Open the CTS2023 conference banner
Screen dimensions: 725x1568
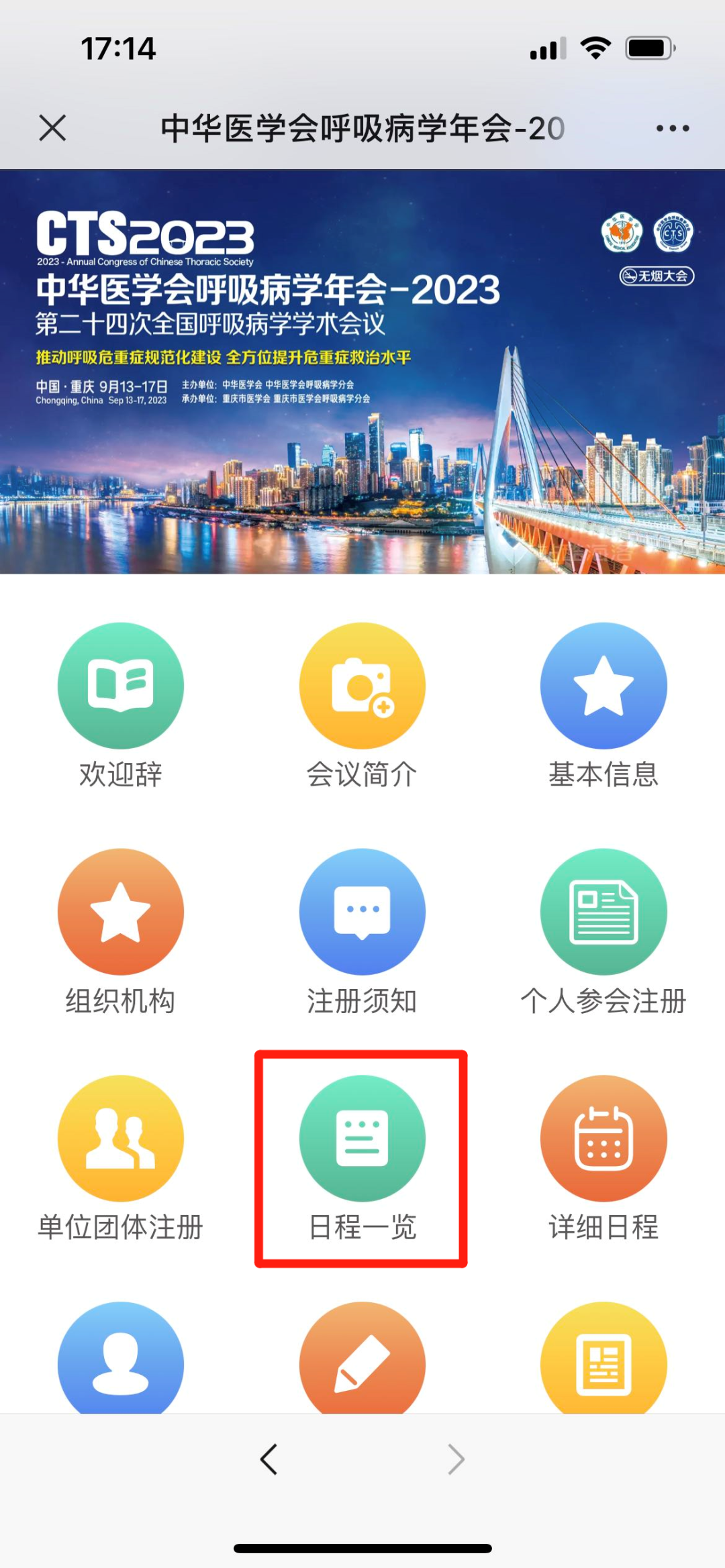[362, 372]
